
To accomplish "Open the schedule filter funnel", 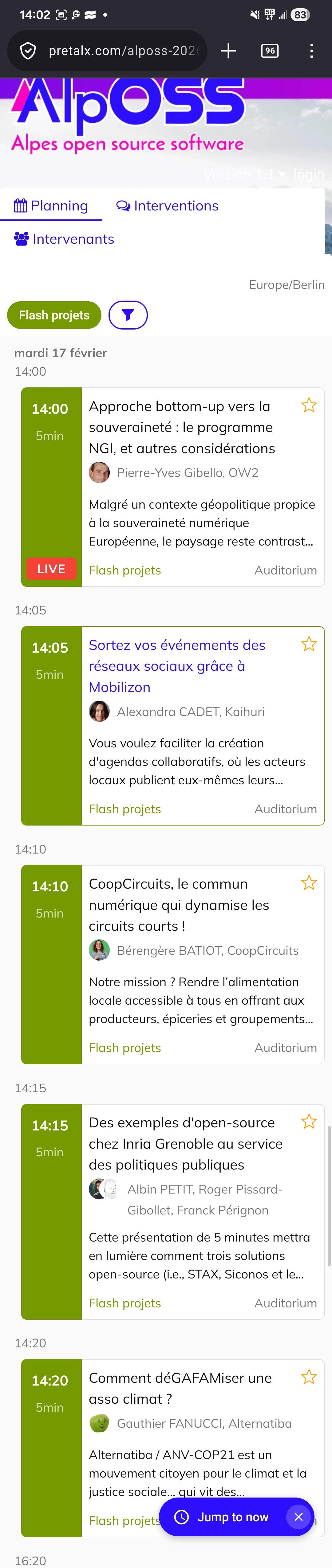I will click(128, 315).
